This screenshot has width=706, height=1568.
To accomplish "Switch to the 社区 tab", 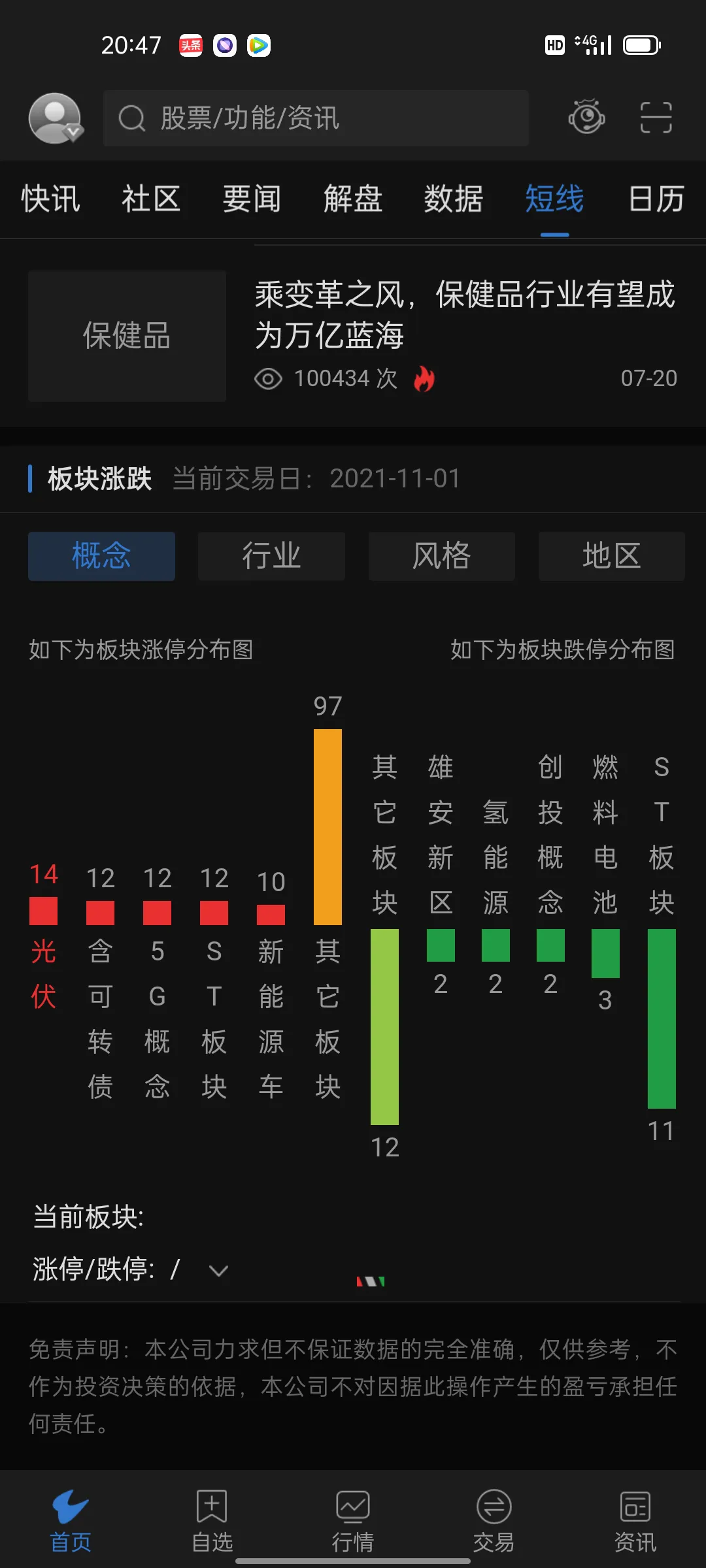I will pyautogui.click(x=151, y=199).
